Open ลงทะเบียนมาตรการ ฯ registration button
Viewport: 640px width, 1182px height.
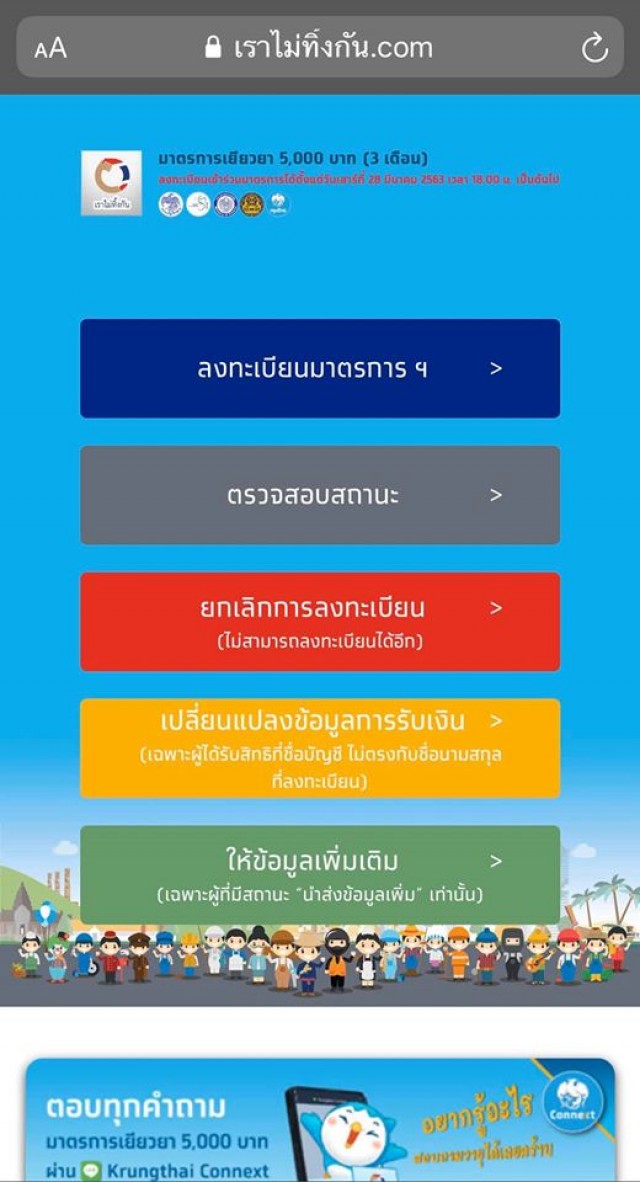click(x=320, y=368)
